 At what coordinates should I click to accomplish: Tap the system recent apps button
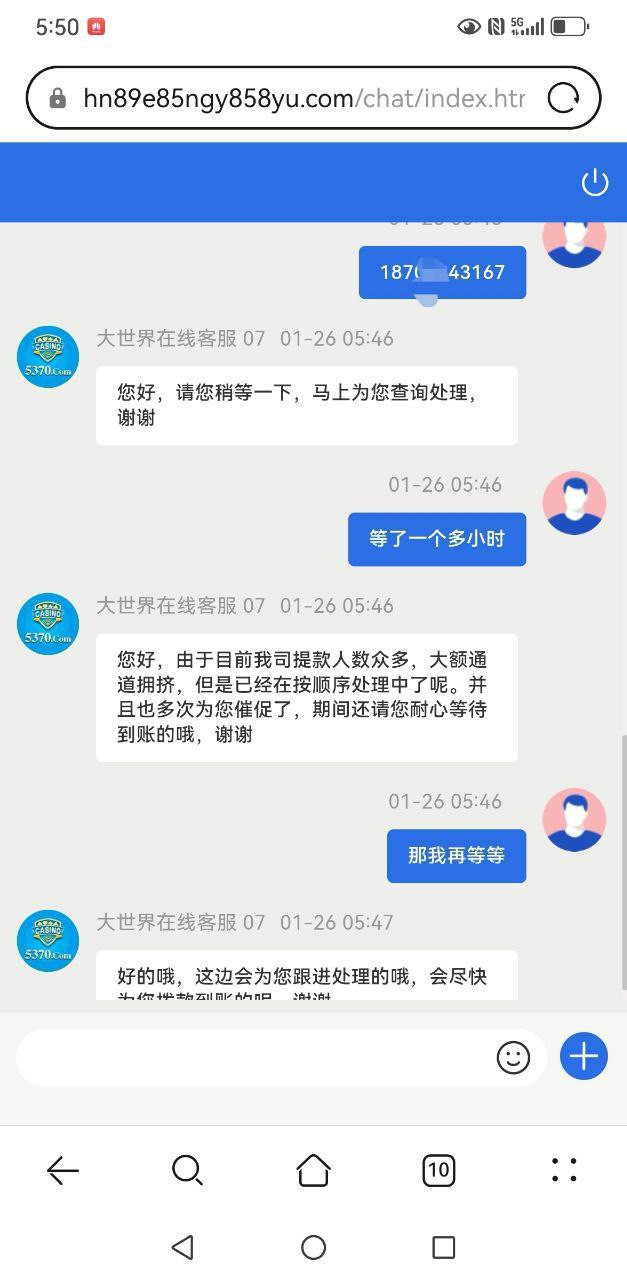click(x=443, y=1247)
